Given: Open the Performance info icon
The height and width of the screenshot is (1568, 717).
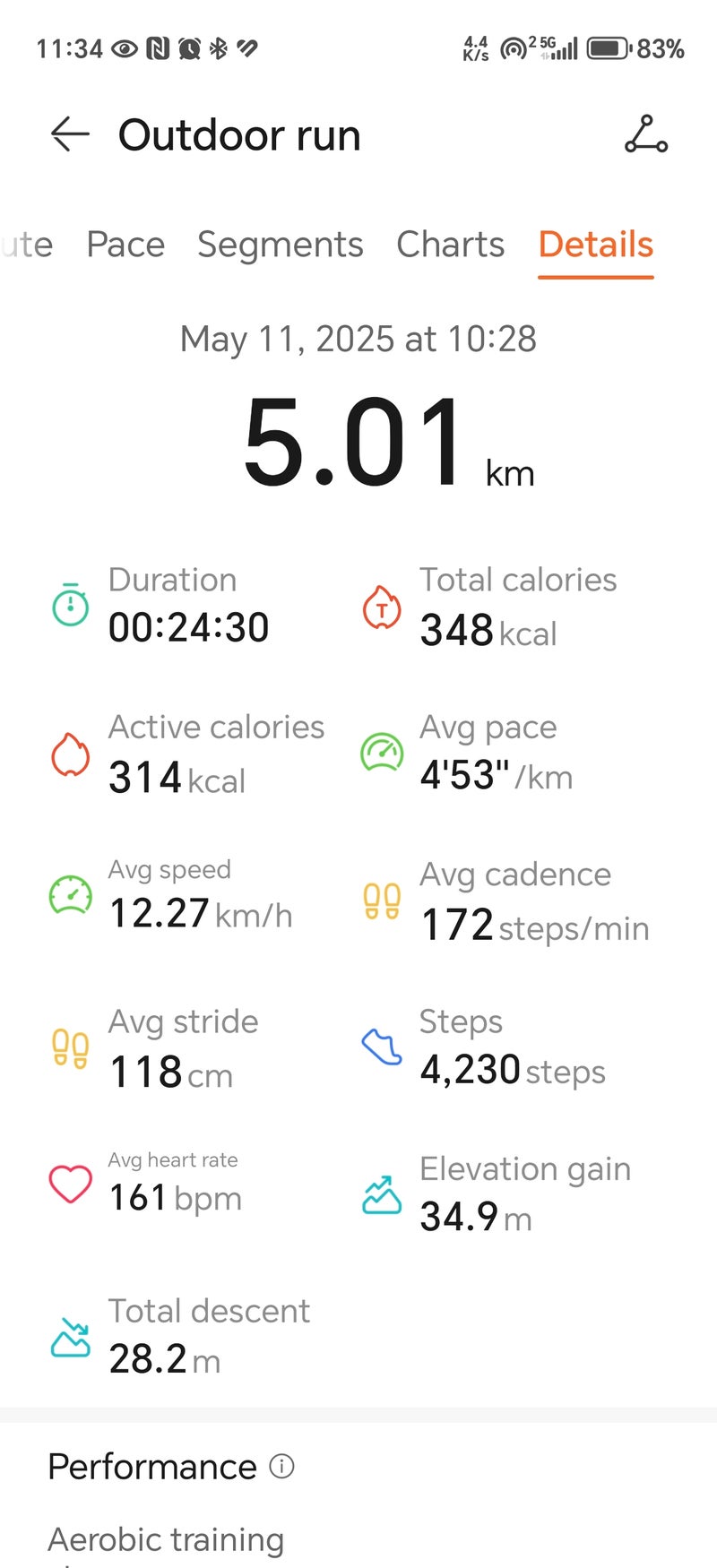Looking at the screenshot, I should [x=281, y=1467].
